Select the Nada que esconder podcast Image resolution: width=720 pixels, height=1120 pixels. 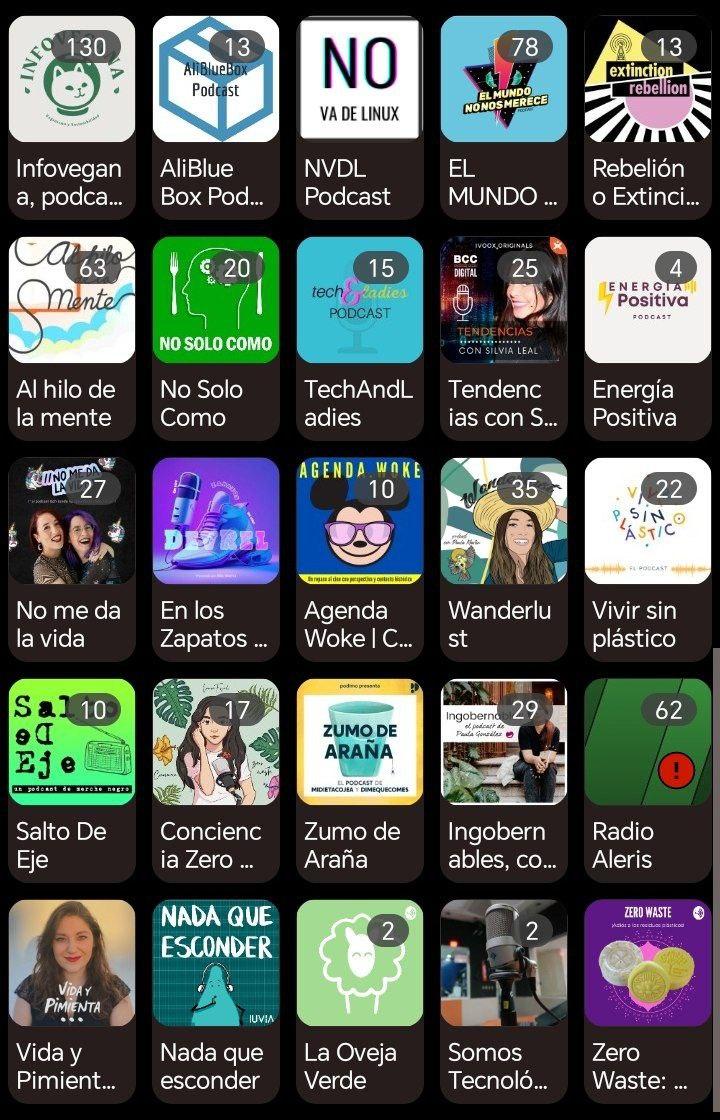pos(216,963)
